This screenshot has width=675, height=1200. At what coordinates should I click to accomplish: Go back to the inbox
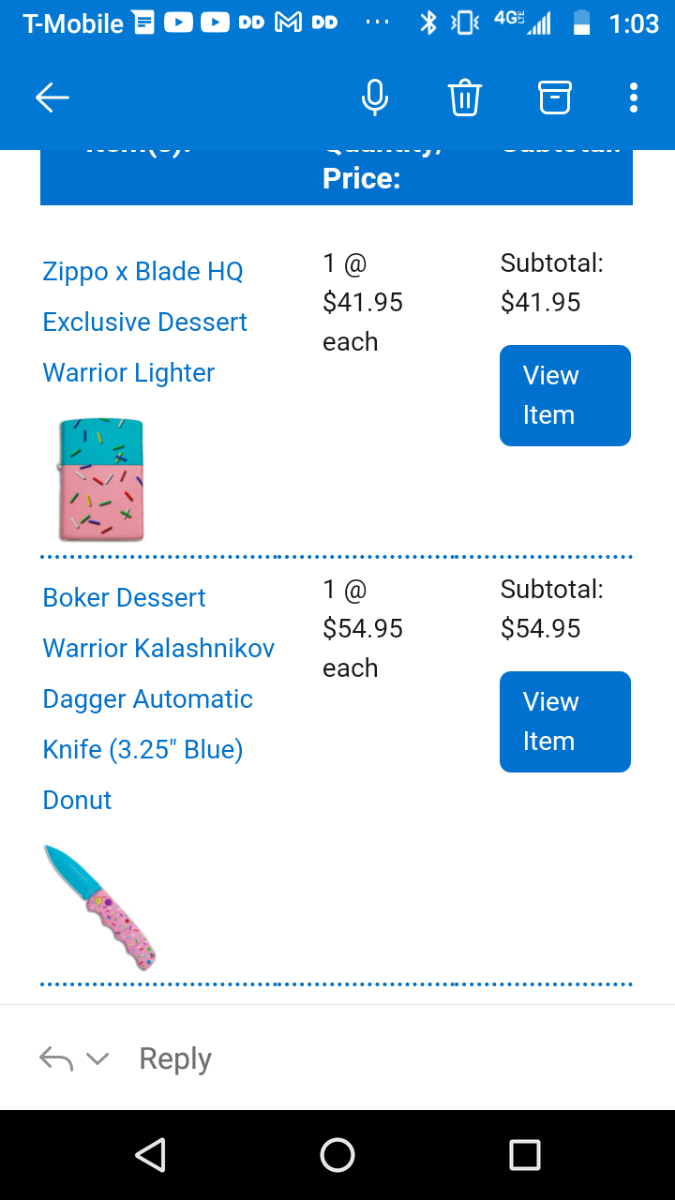click(x=52, y=97)
